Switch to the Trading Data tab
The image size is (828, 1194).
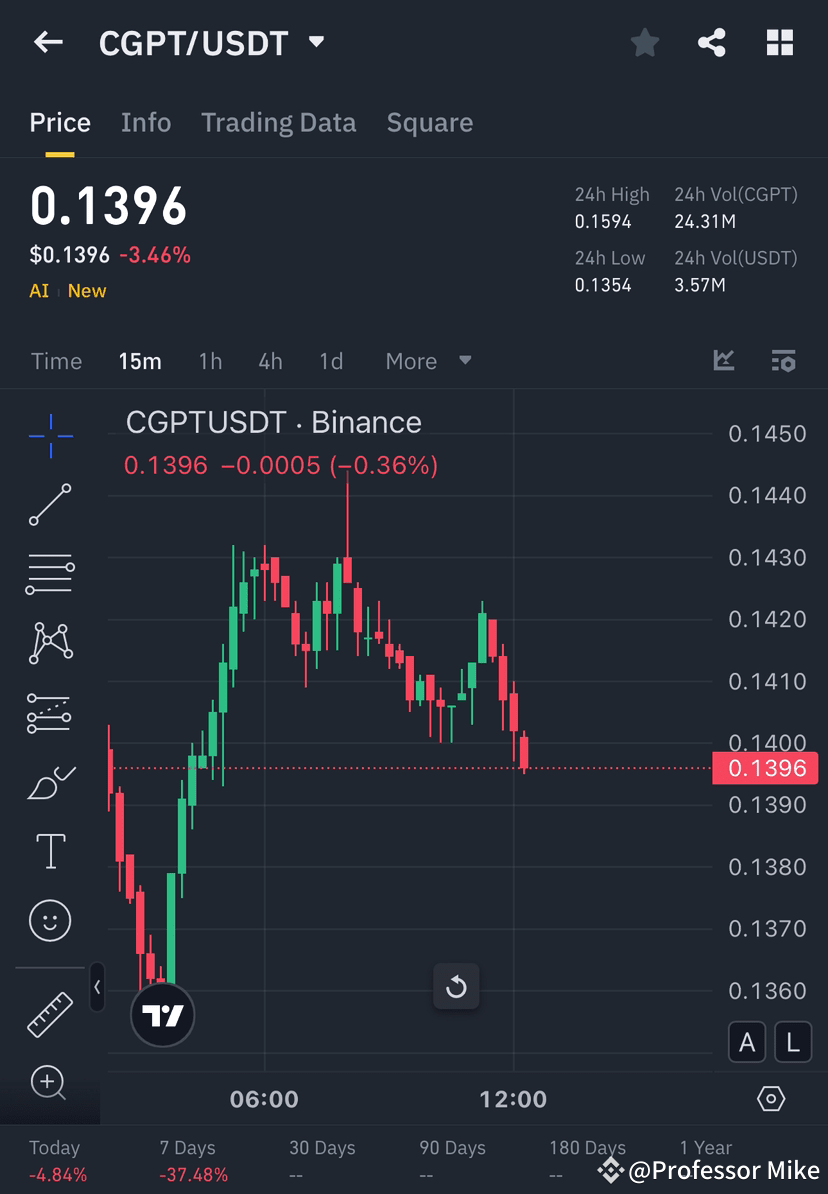click(279, 122)
